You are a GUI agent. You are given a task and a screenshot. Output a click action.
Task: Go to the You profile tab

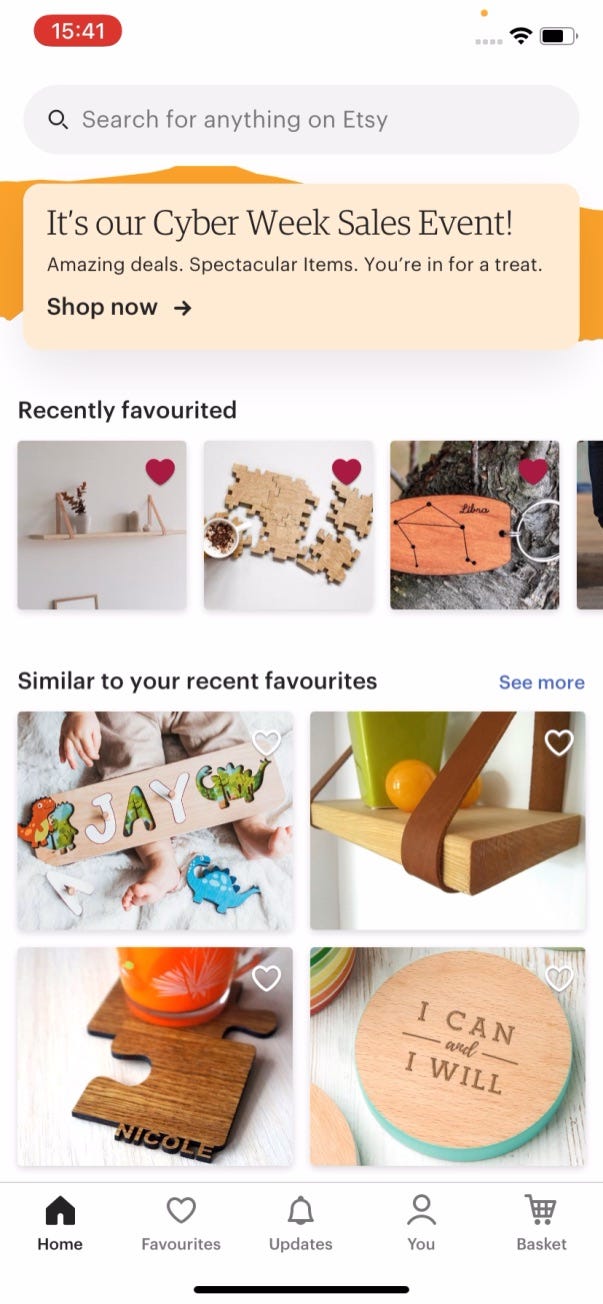click(x=421, y=1224)
